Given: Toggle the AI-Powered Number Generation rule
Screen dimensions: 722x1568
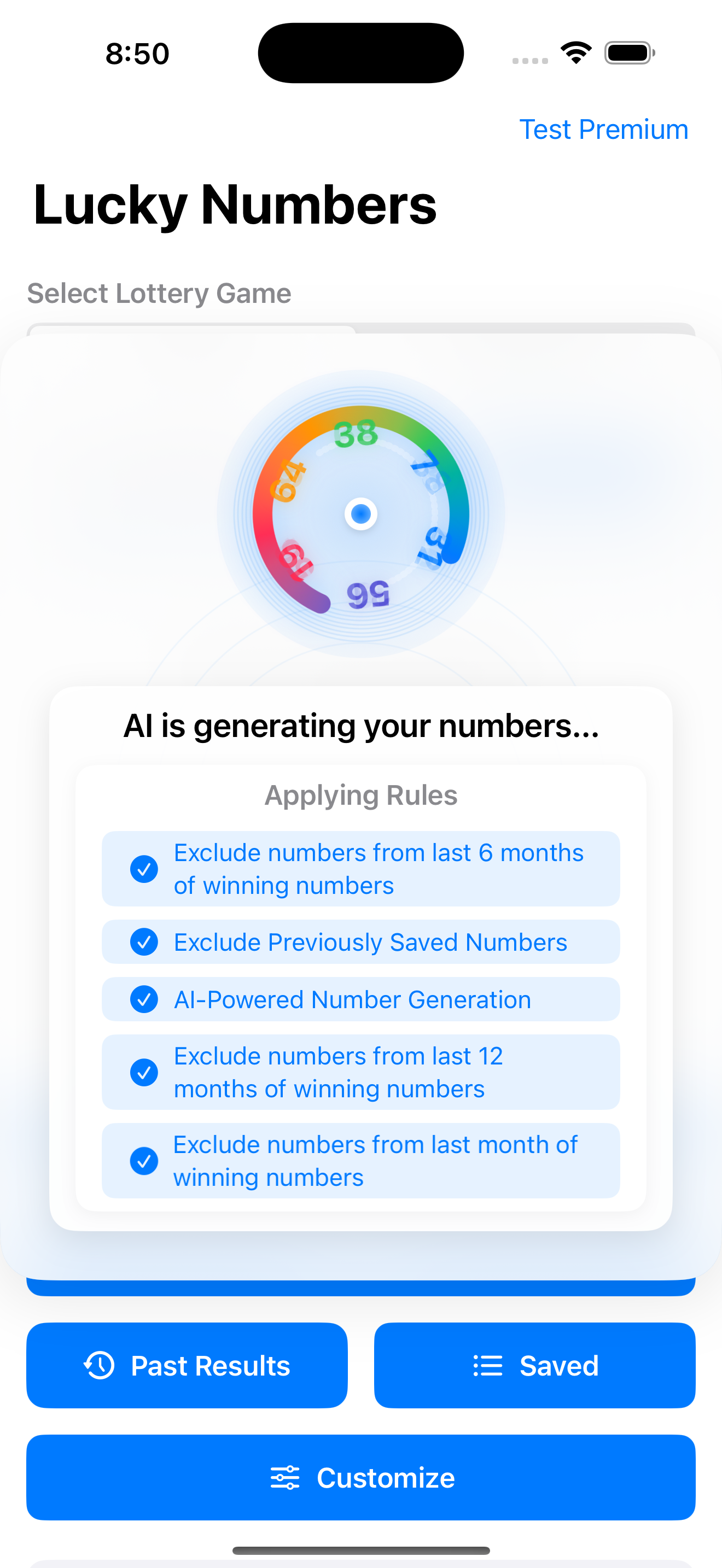Looking at the screenshot, I should pos(360,999).
